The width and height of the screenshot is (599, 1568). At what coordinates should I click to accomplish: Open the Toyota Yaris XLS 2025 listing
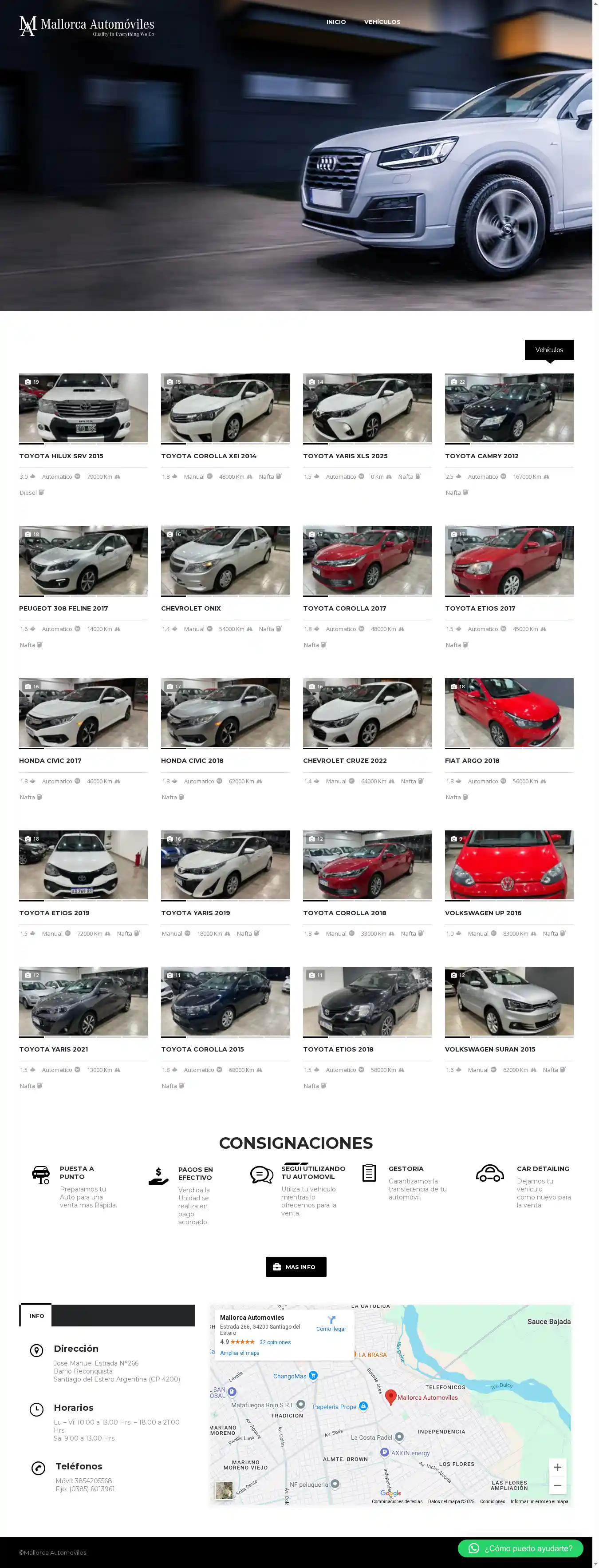pos(345,456)
